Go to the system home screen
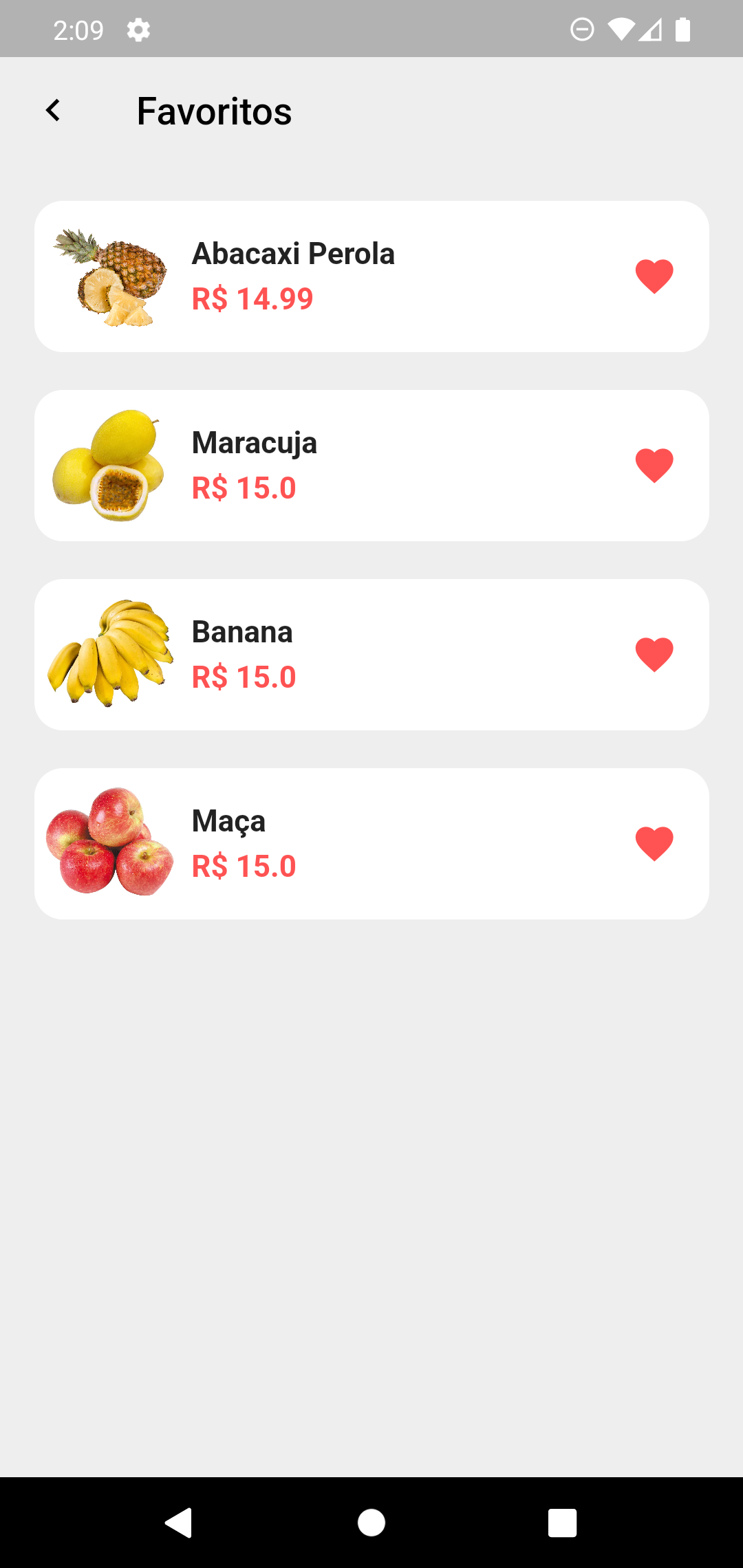The image size is (743, 1568). pyautogui.click(x=371, y=1523)
